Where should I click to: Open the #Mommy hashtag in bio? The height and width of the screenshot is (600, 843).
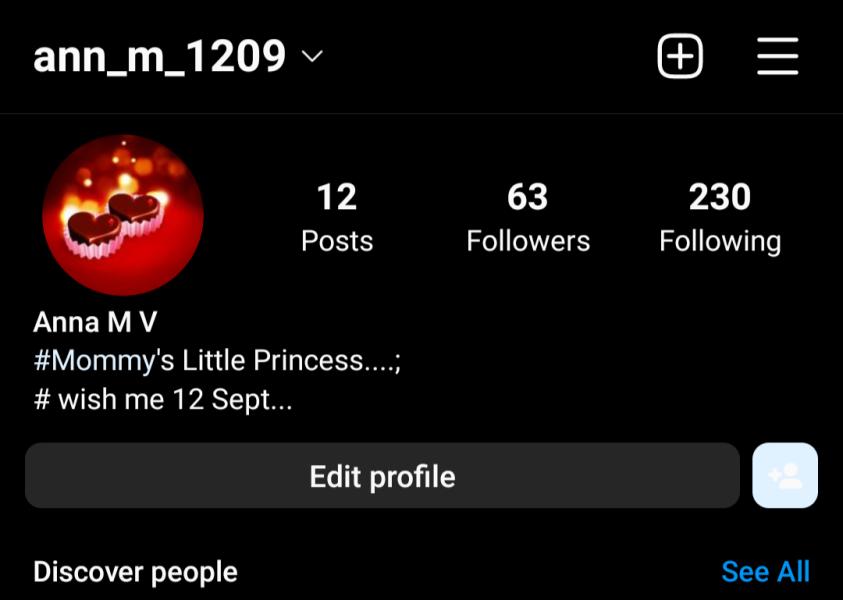pos(95,360)
